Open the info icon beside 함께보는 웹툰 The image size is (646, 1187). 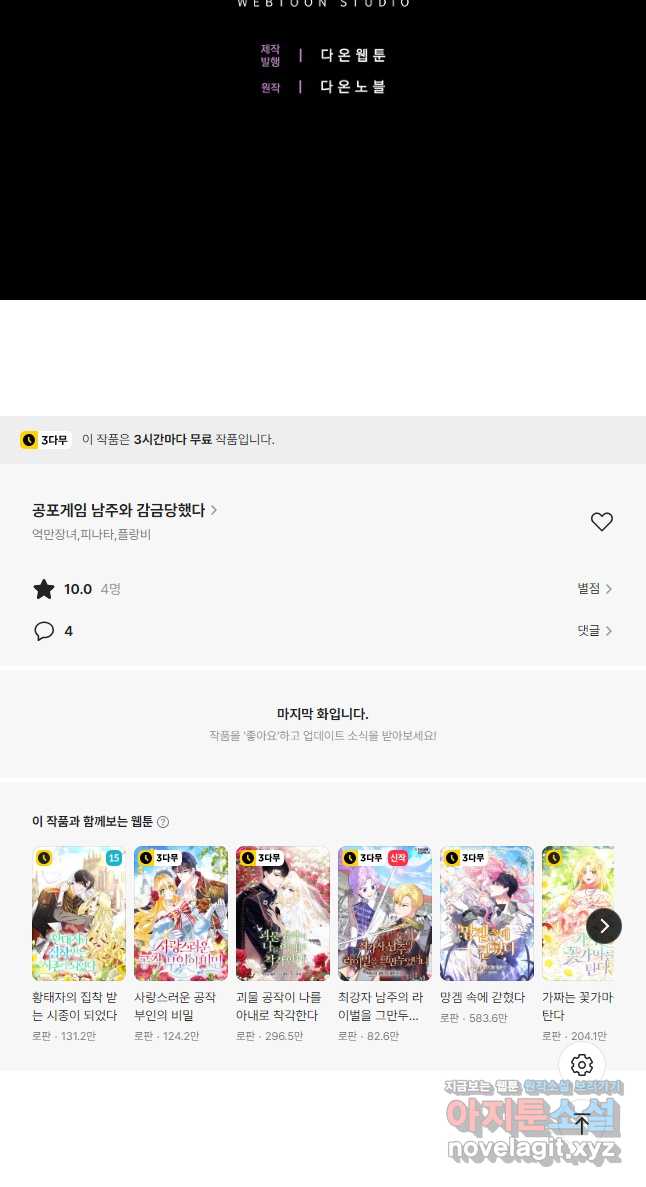(163, 822)
